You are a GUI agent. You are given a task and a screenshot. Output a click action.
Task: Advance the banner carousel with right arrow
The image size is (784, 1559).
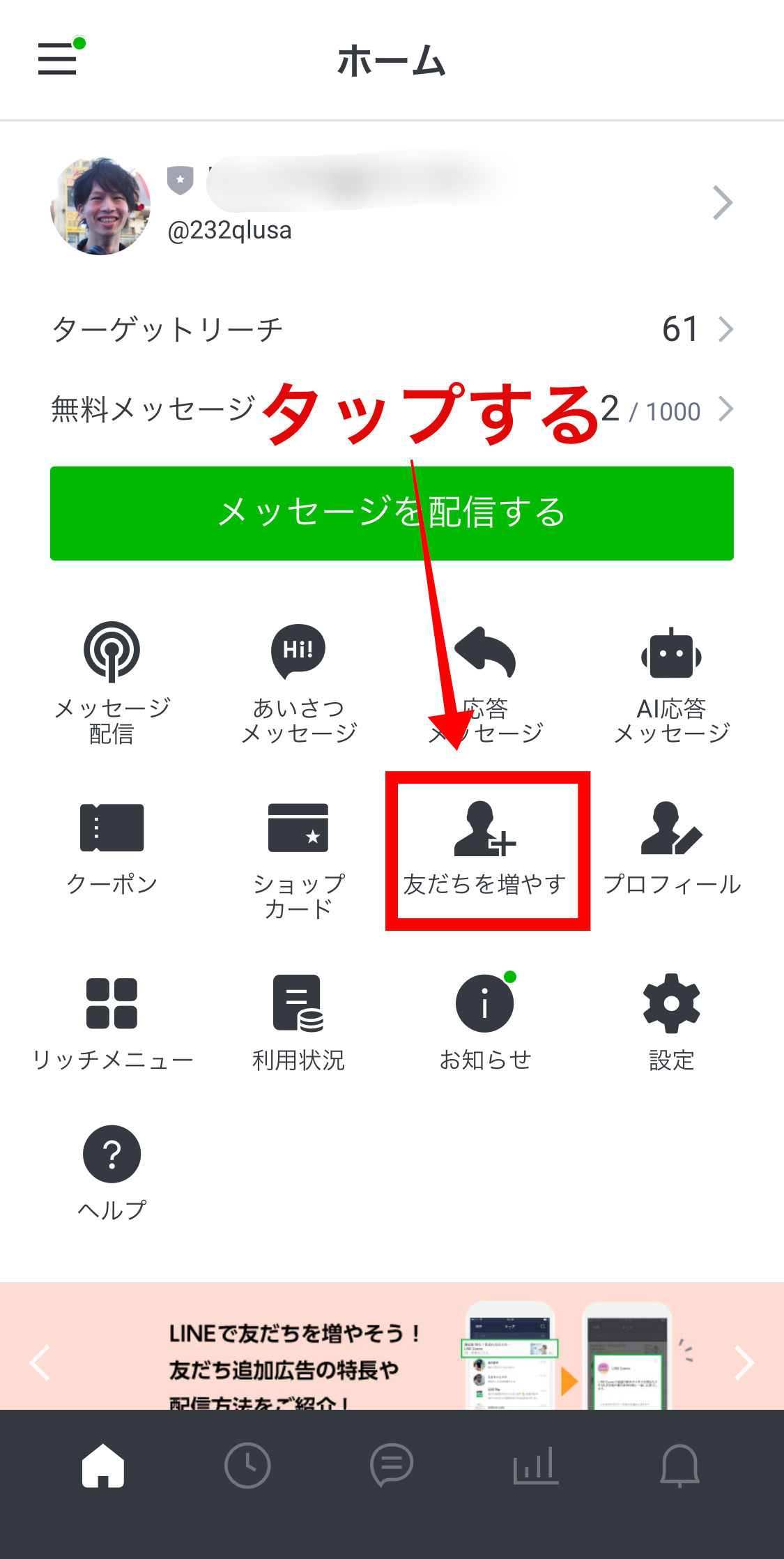tap(744, 1363)
